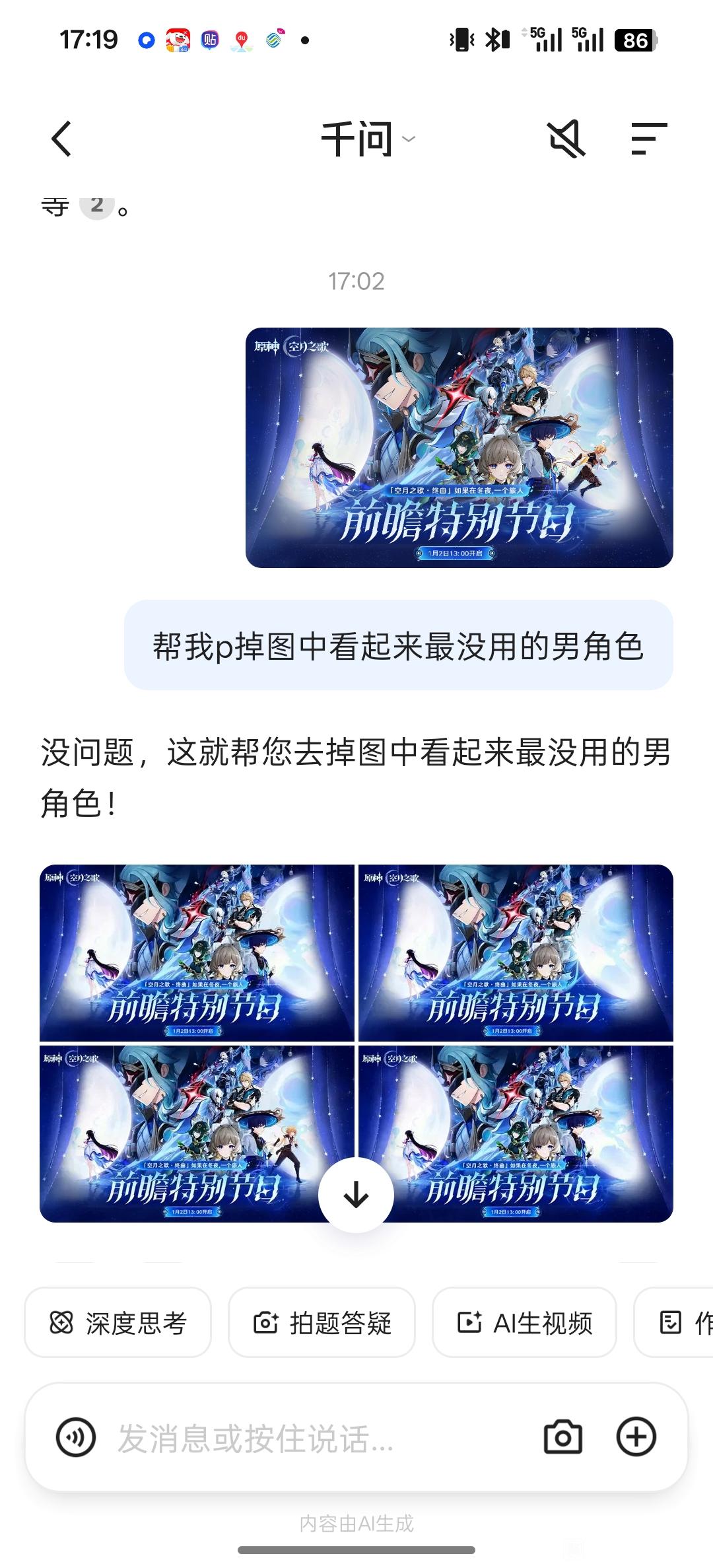
Task: Tap the citation number 2 badge
Action: (x=97, y=205)
